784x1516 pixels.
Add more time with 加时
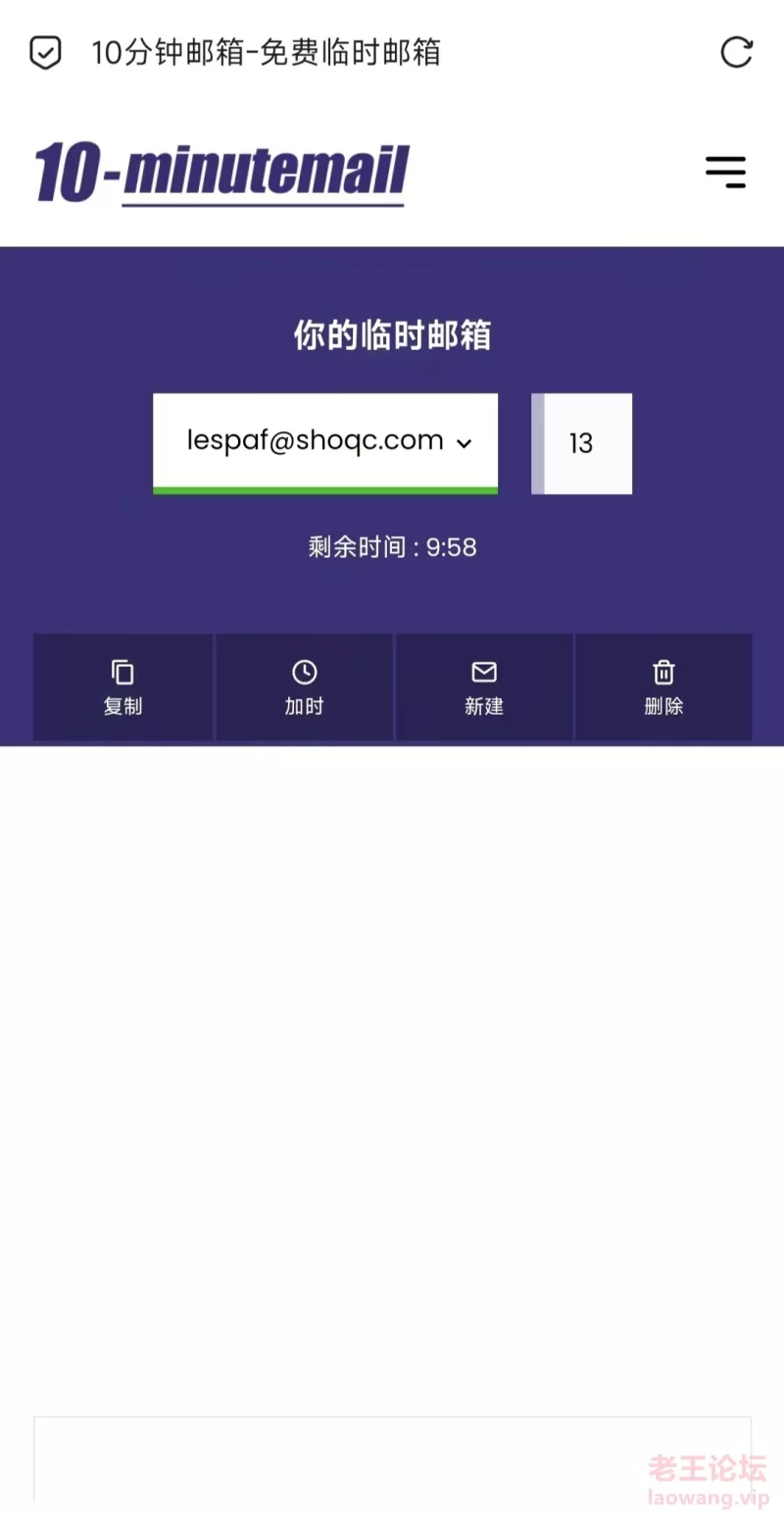(304, 687)
